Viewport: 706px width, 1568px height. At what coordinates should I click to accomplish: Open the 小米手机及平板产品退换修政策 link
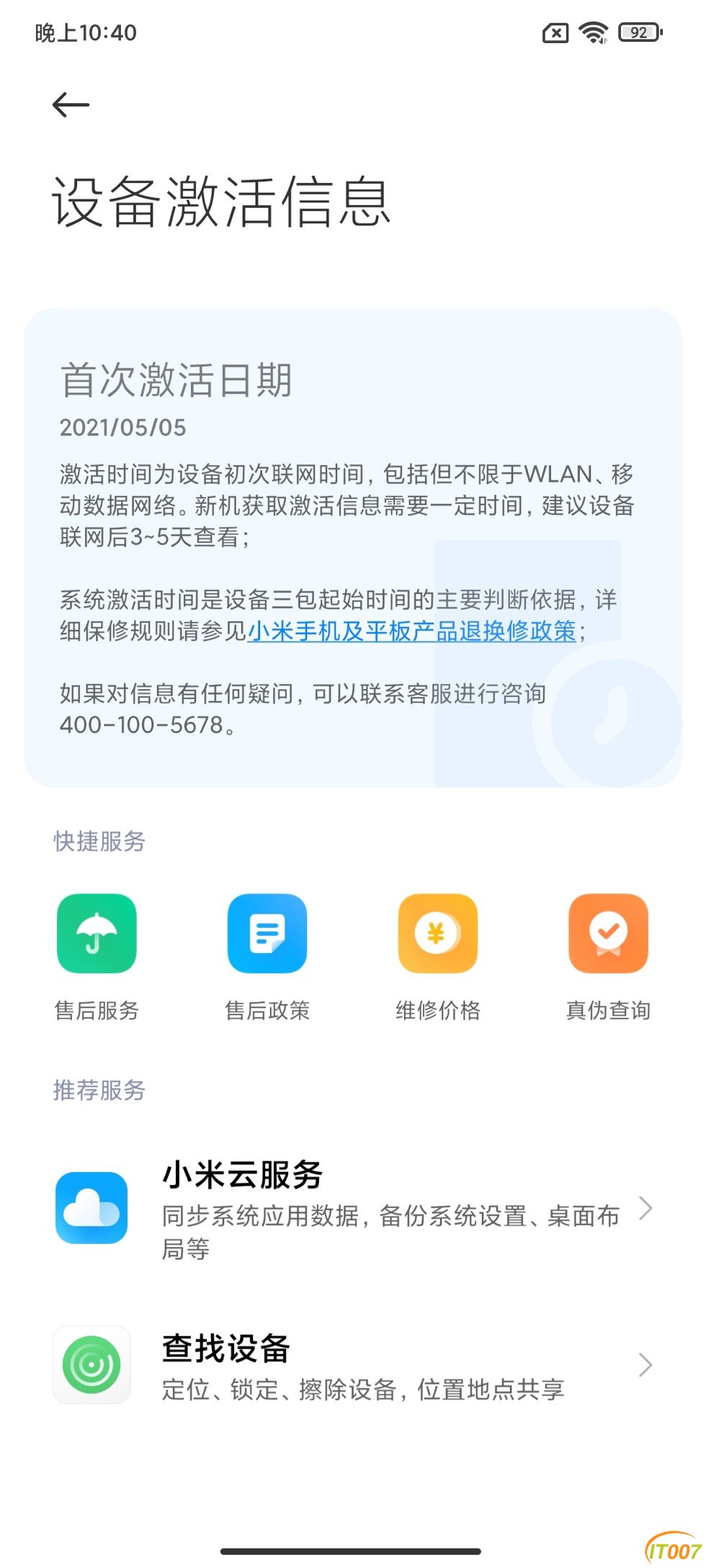411,631
